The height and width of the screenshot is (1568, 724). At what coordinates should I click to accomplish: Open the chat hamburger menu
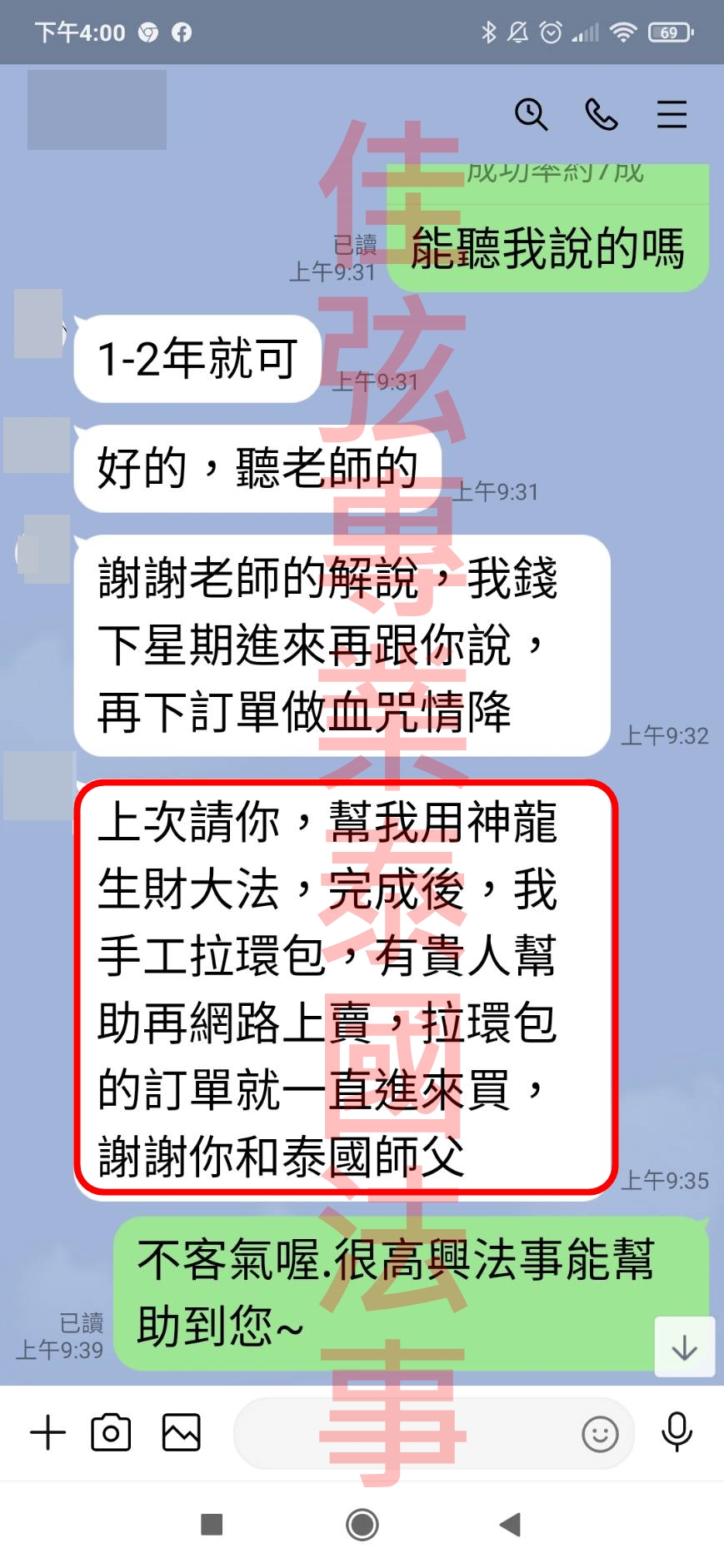pos(672,114)
